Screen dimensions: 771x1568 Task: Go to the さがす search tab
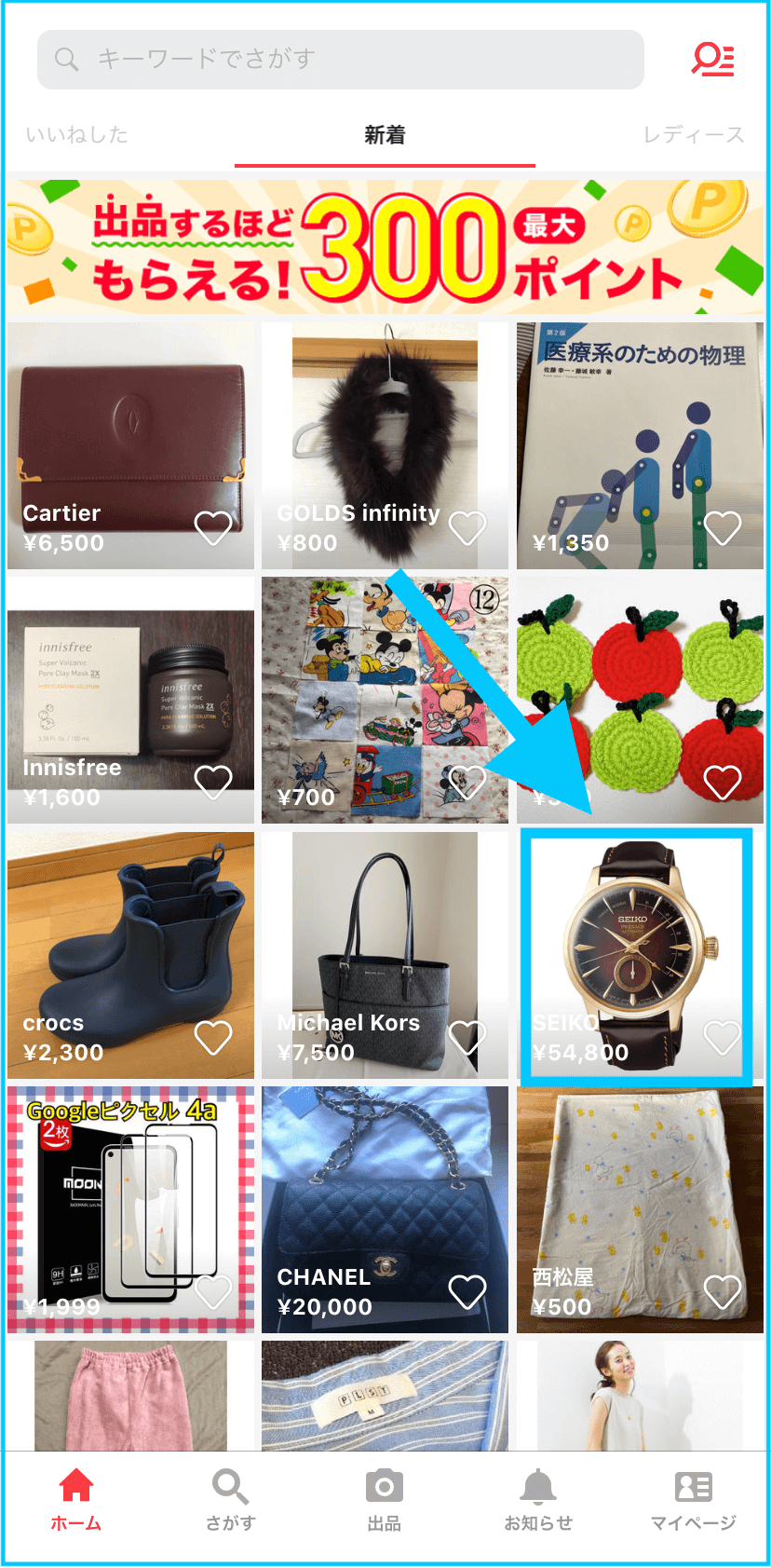point(230,1500)
